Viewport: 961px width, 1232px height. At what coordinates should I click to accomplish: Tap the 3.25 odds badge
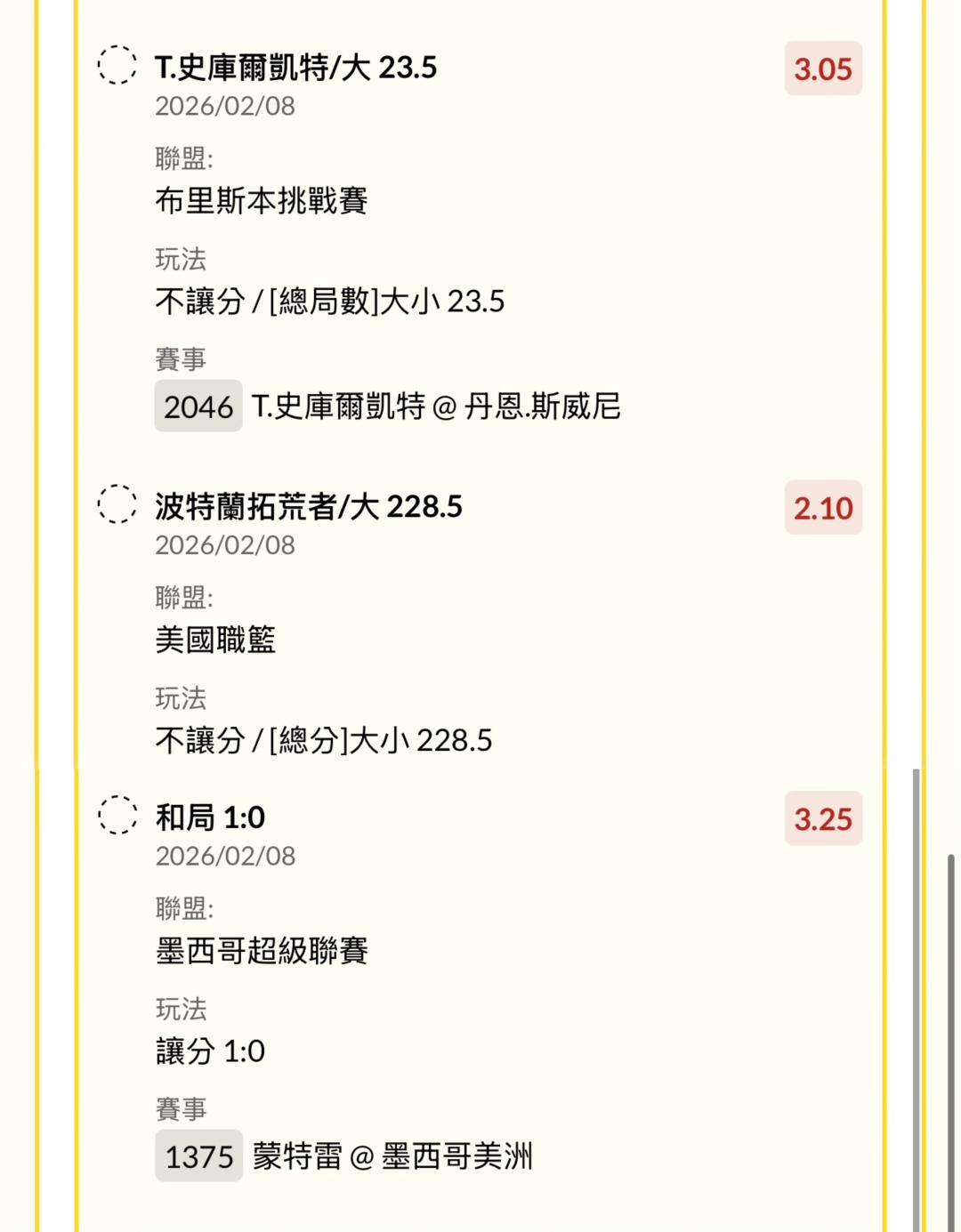(x=823, y=818)
